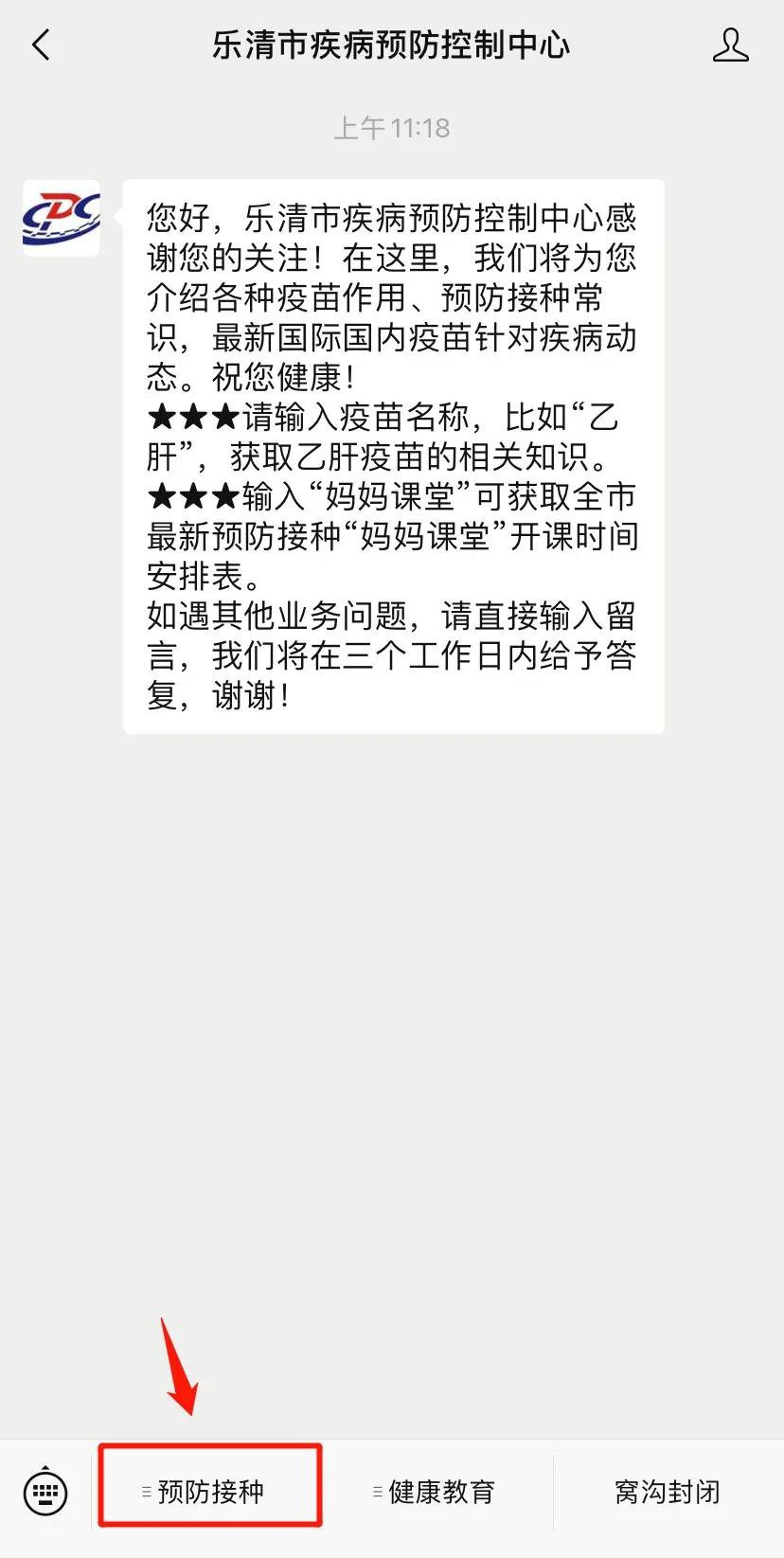Viewport: 784px width, 1558px height.
Task: Tap the CDC account avatar
Action: tap(62, 219)
